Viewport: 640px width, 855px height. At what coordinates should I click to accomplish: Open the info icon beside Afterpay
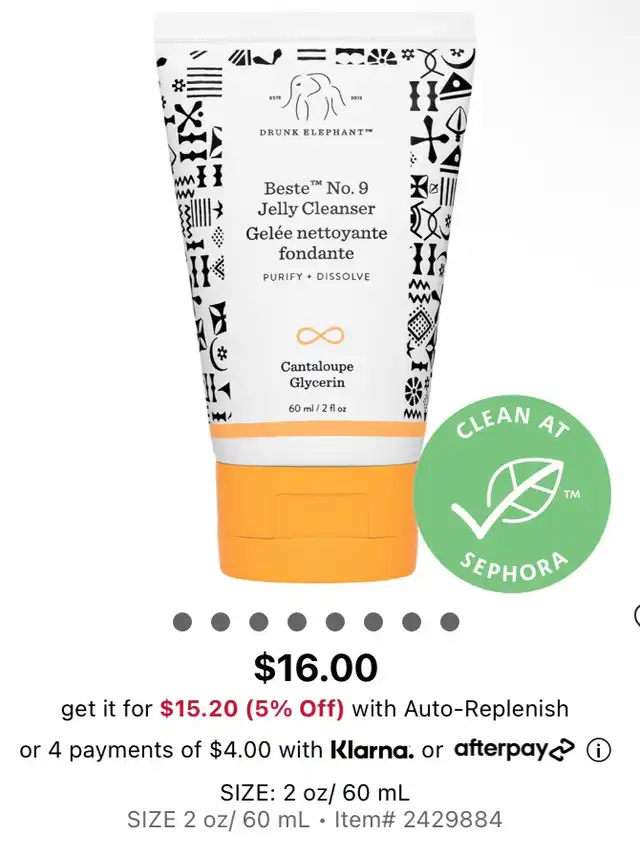point(598,751)
